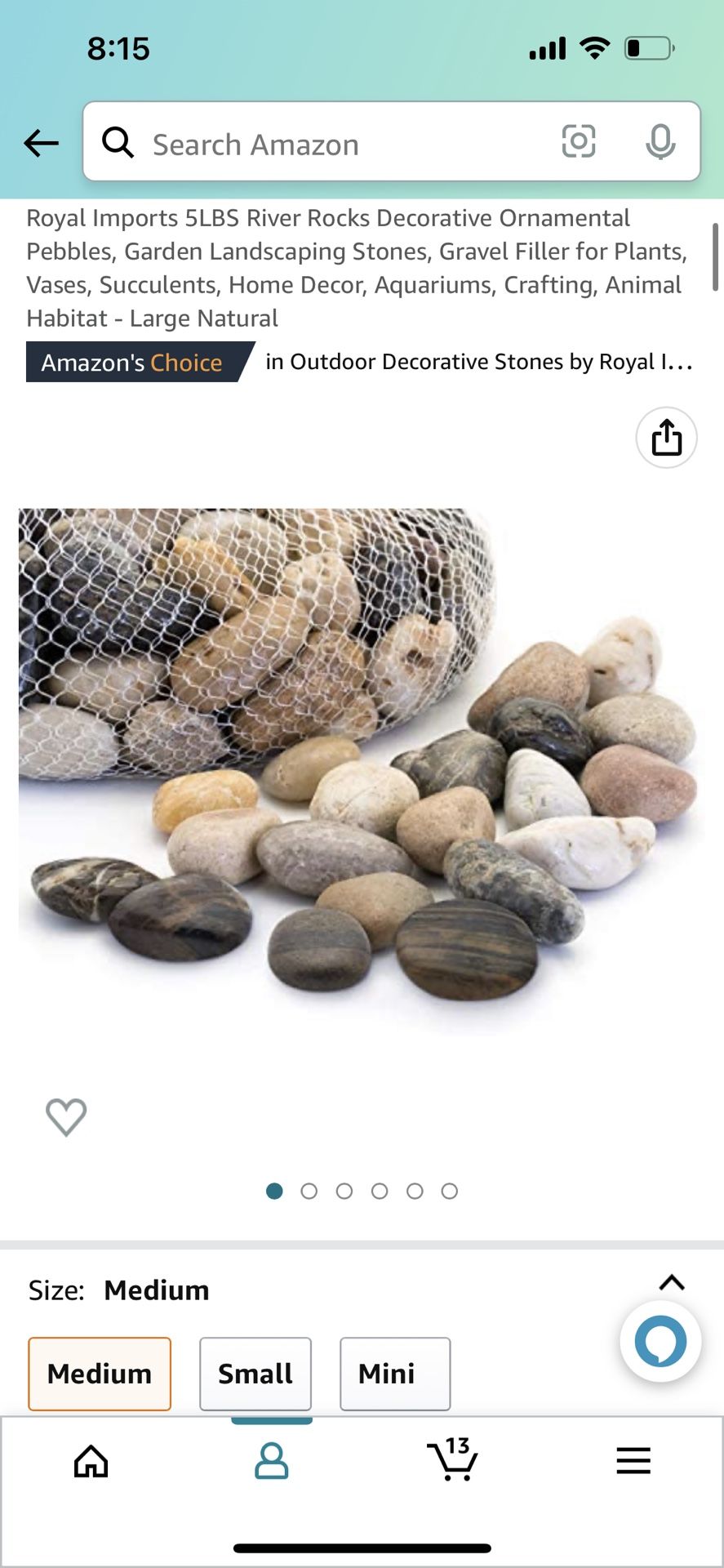This screenshot has height=1568, width=724.
Task: Go to the Home tab
Action: (x=91, y=1461)
